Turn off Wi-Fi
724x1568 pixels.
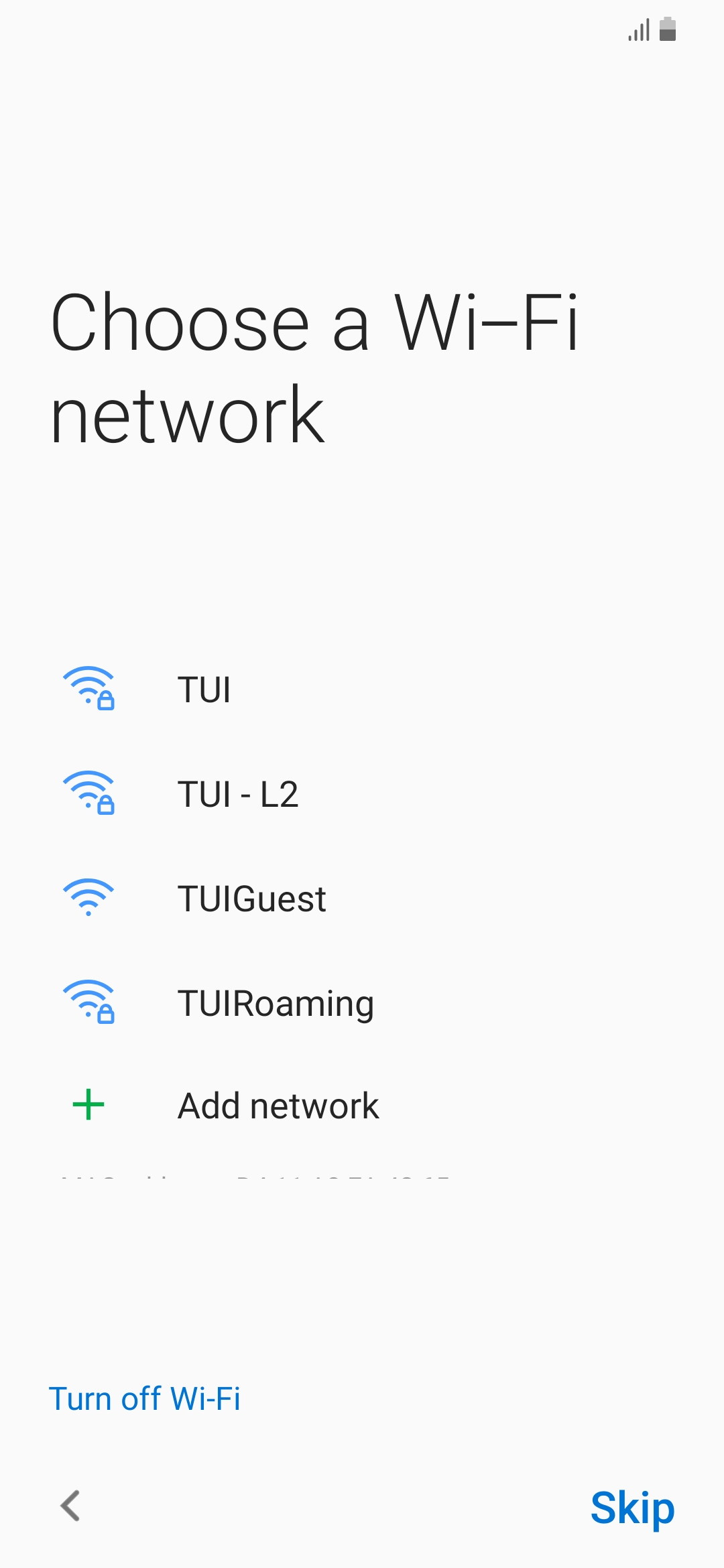click(144, 1399)
